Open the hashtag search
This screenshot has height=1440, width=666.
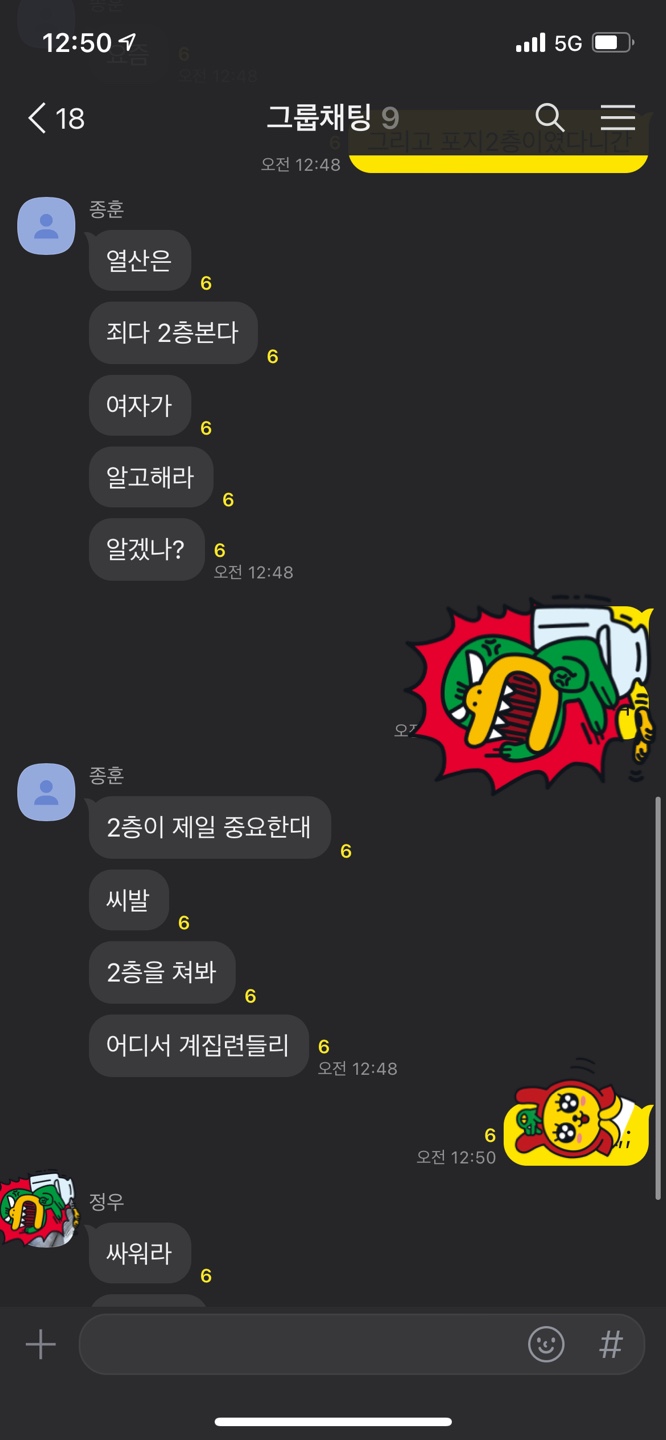point(610,1345)
